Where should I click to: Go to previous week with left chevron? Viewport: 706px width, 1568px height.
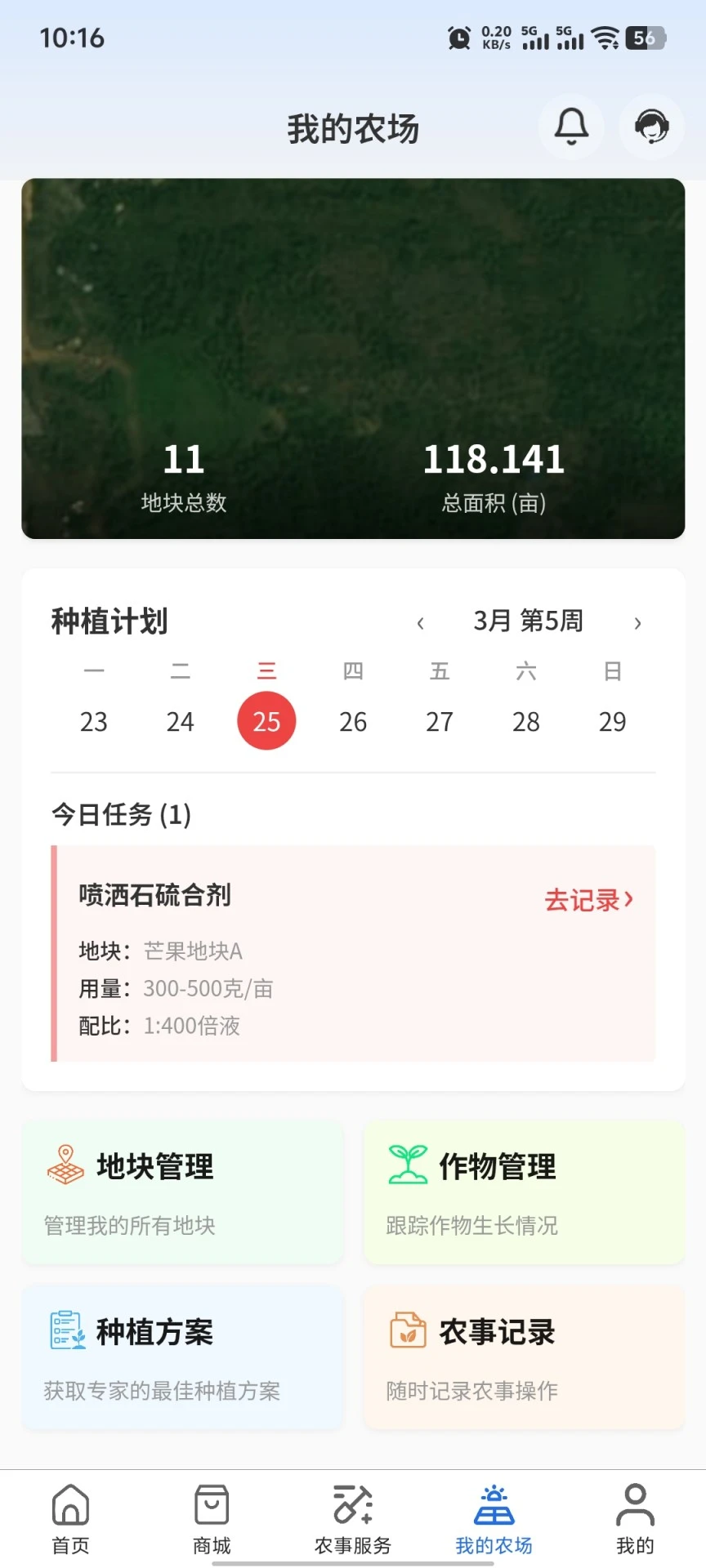tap(419, 622)
